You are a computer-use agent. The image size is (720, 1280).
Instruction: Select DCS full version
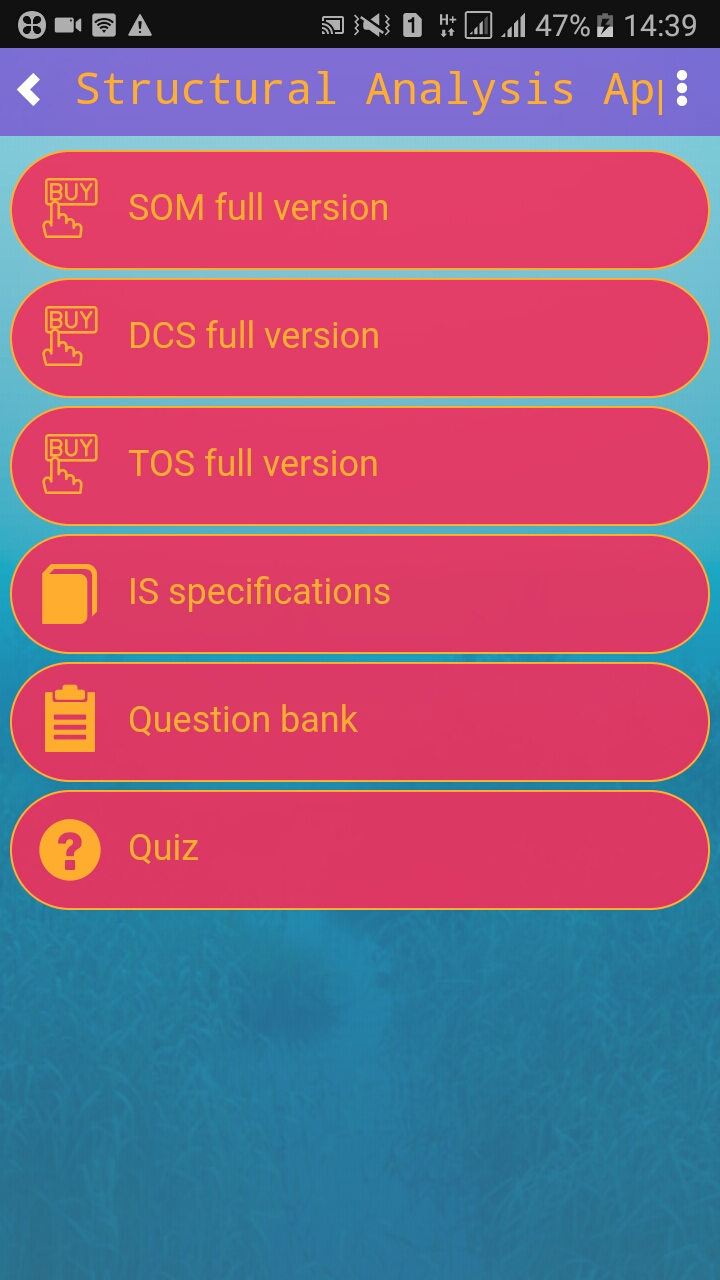(x=360, y=337)
